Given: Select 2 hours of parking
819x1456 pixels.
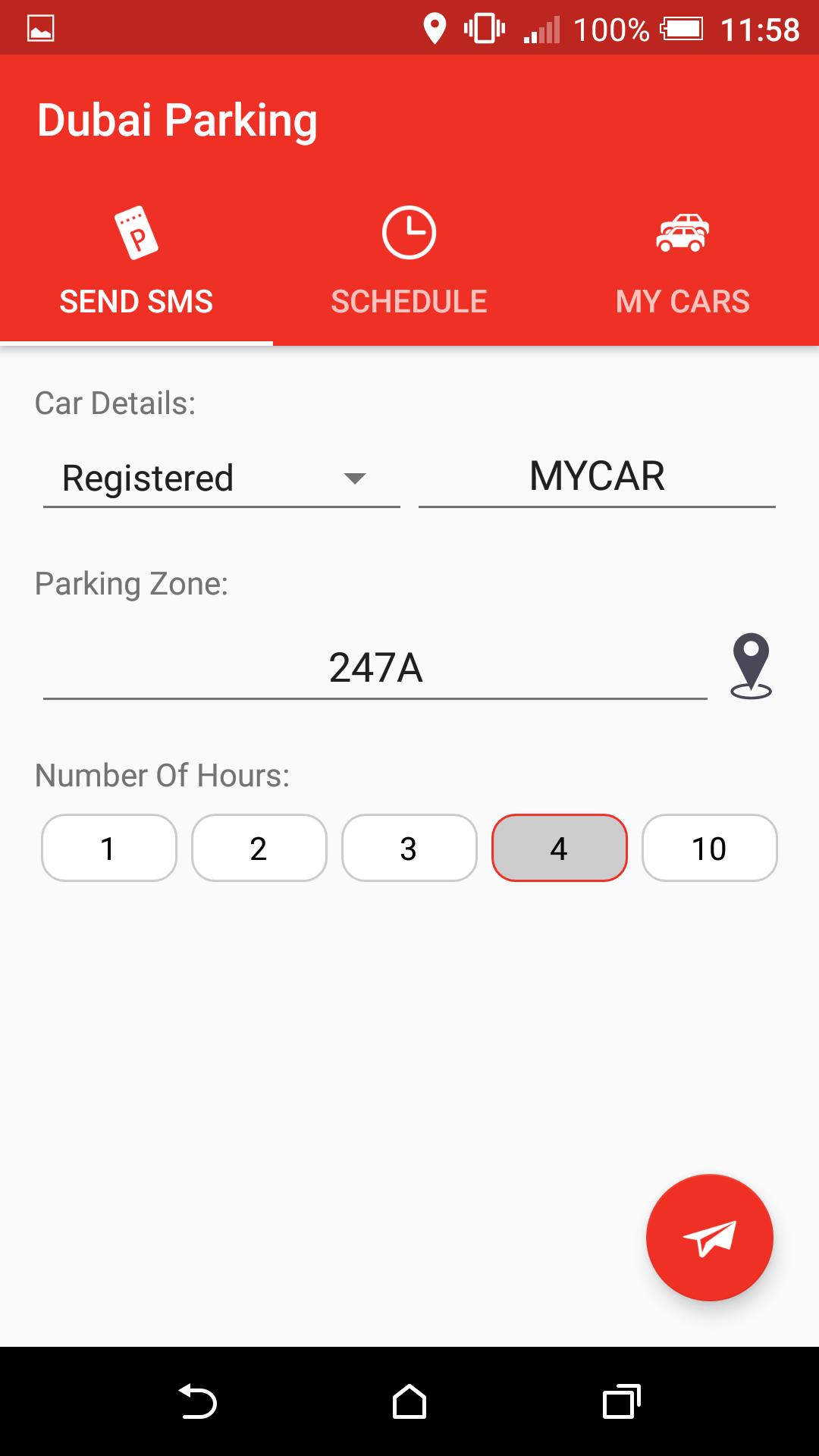Looking at the screenshot, I should (x=259, y=849).
